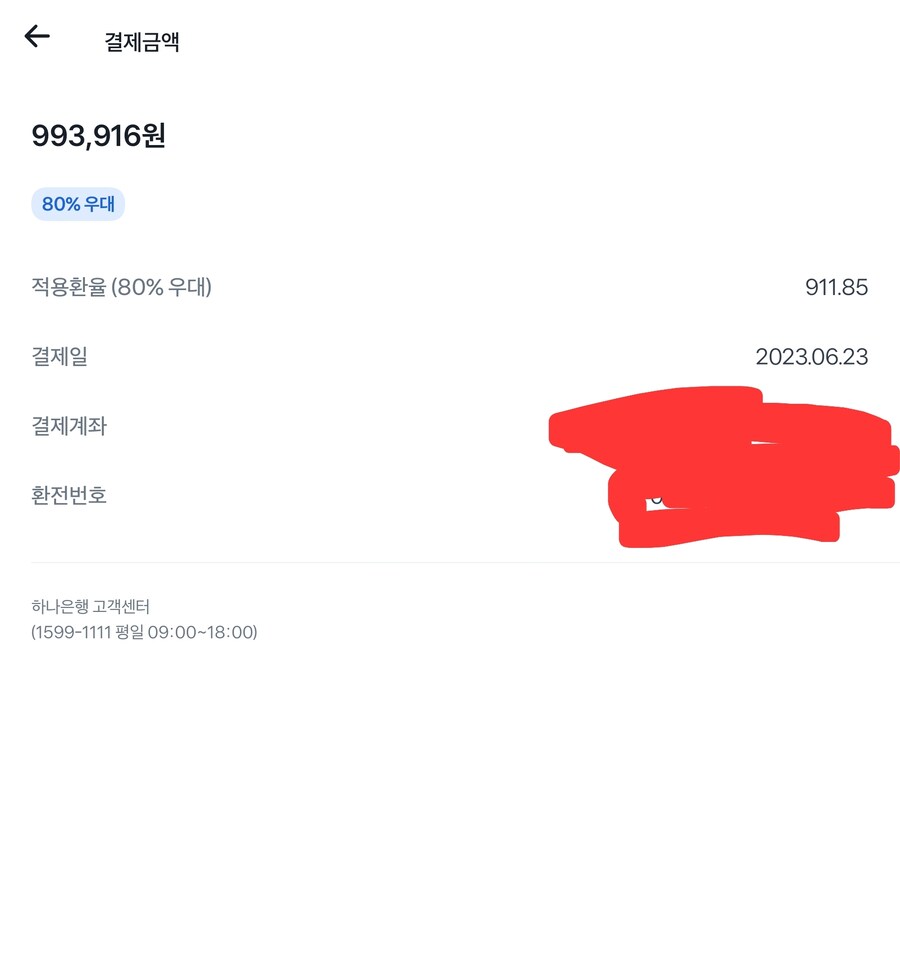The width and height of the screenshot is (900, 979).
Task: Select the 적용환율 (80% 우대) row label
Action: click(x=123, y=287)
